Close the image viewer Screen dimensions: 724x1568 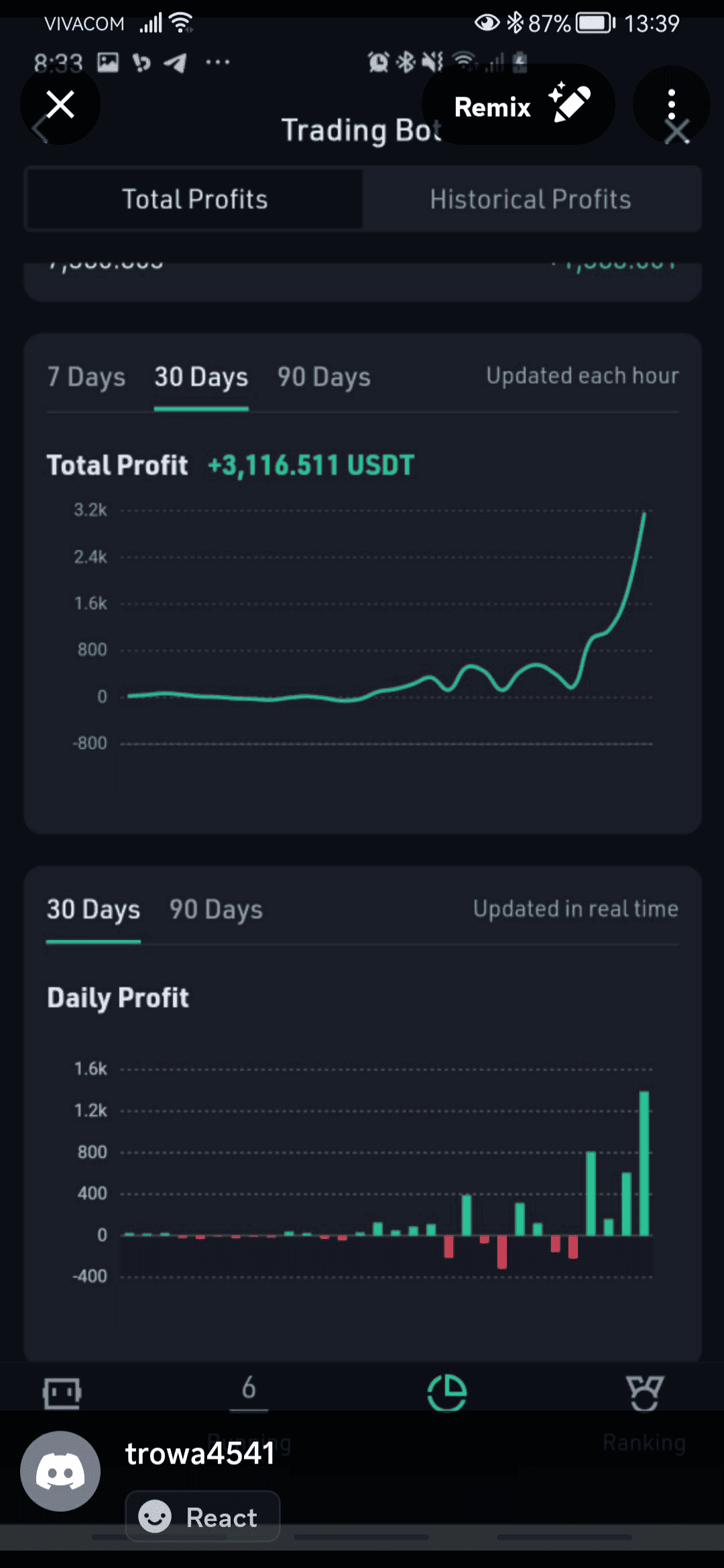[x=60, y=105]
